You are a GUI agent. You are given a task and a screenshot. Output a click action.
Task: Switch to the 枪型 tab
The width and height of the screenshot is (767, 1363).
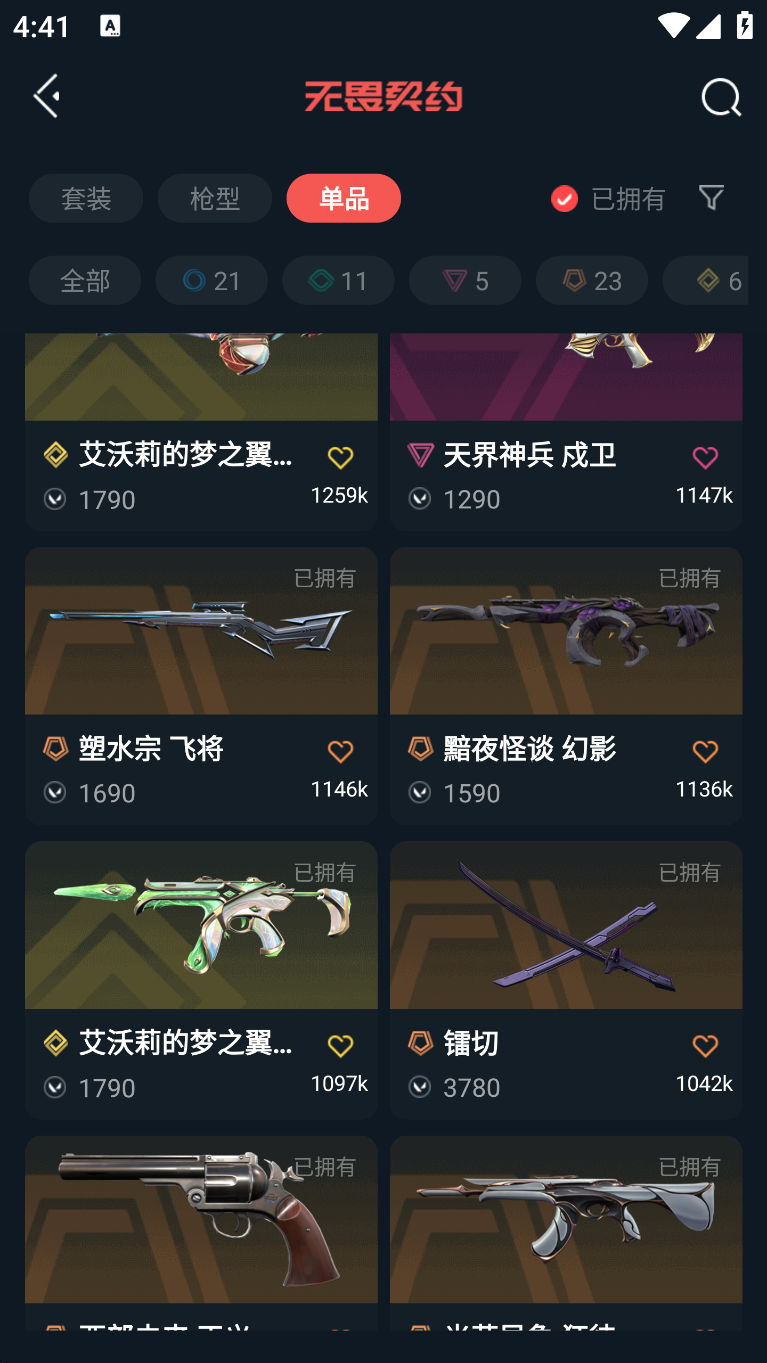pos(215,198)
